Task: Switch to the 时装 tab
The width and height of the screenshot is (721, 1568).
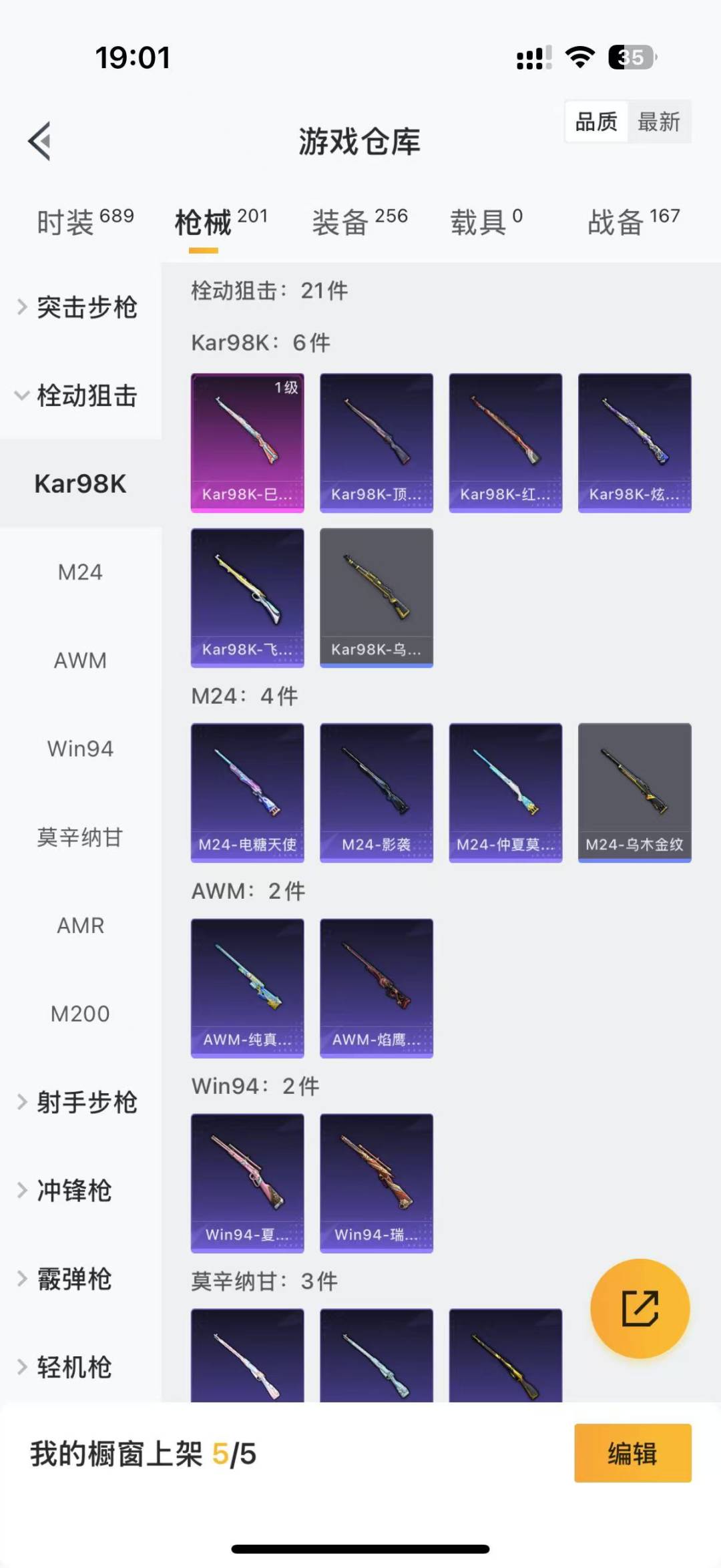Action: [85, 222]
